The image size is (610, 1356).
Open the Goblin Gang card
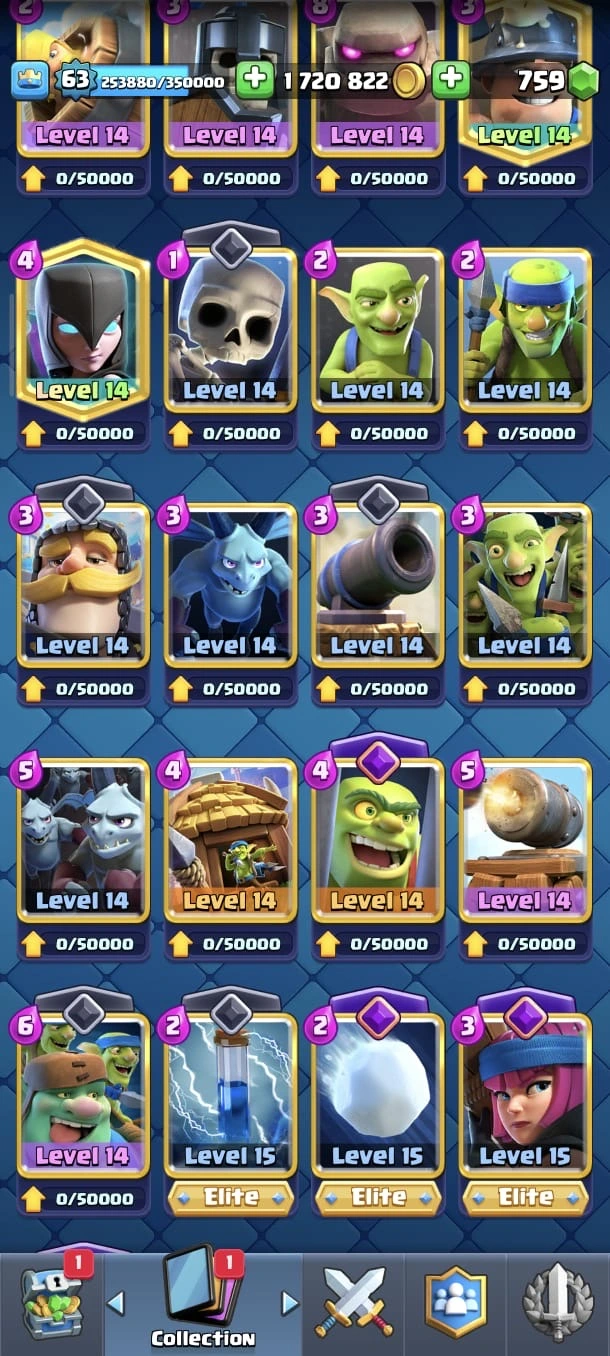tap(524, 585)
